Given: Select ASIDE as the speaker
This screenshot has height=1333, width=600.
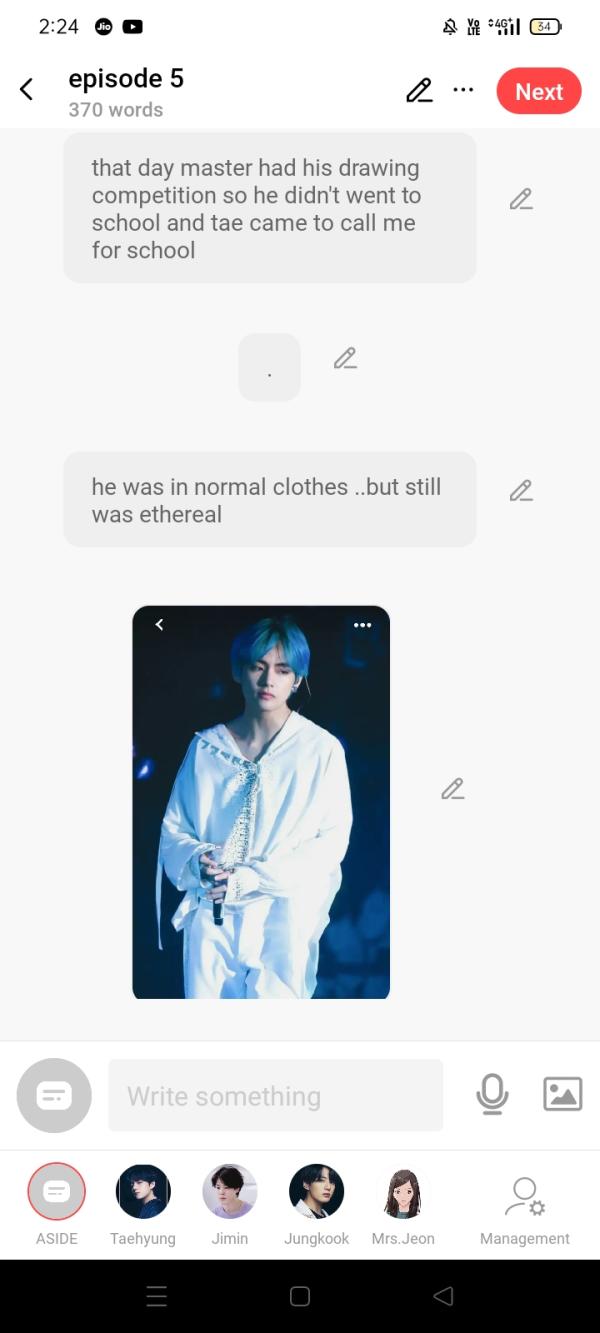Looking at the screenshot, I should point(57,1192).
